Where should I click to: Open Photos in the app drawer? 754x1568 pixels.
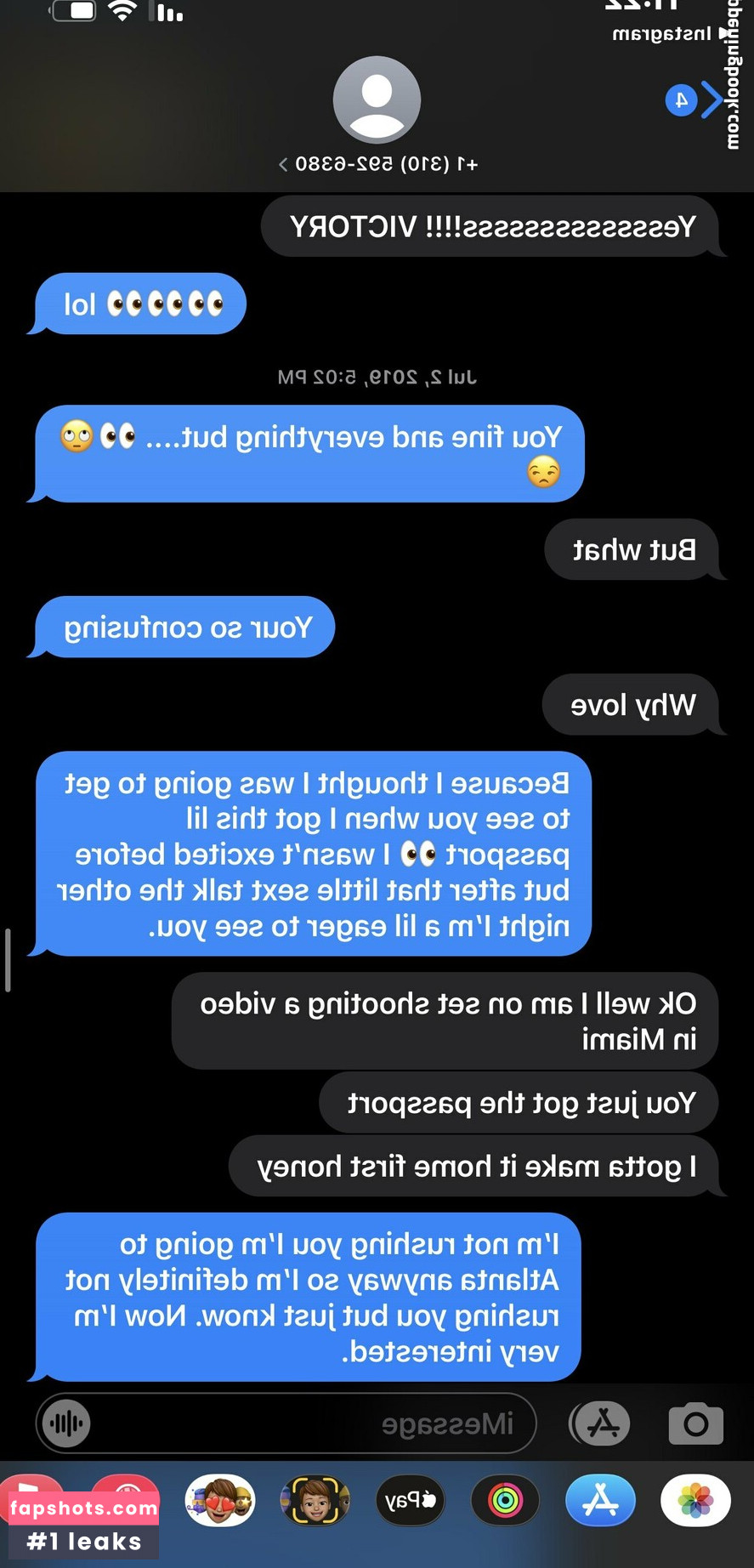(x=695, y=1501)
